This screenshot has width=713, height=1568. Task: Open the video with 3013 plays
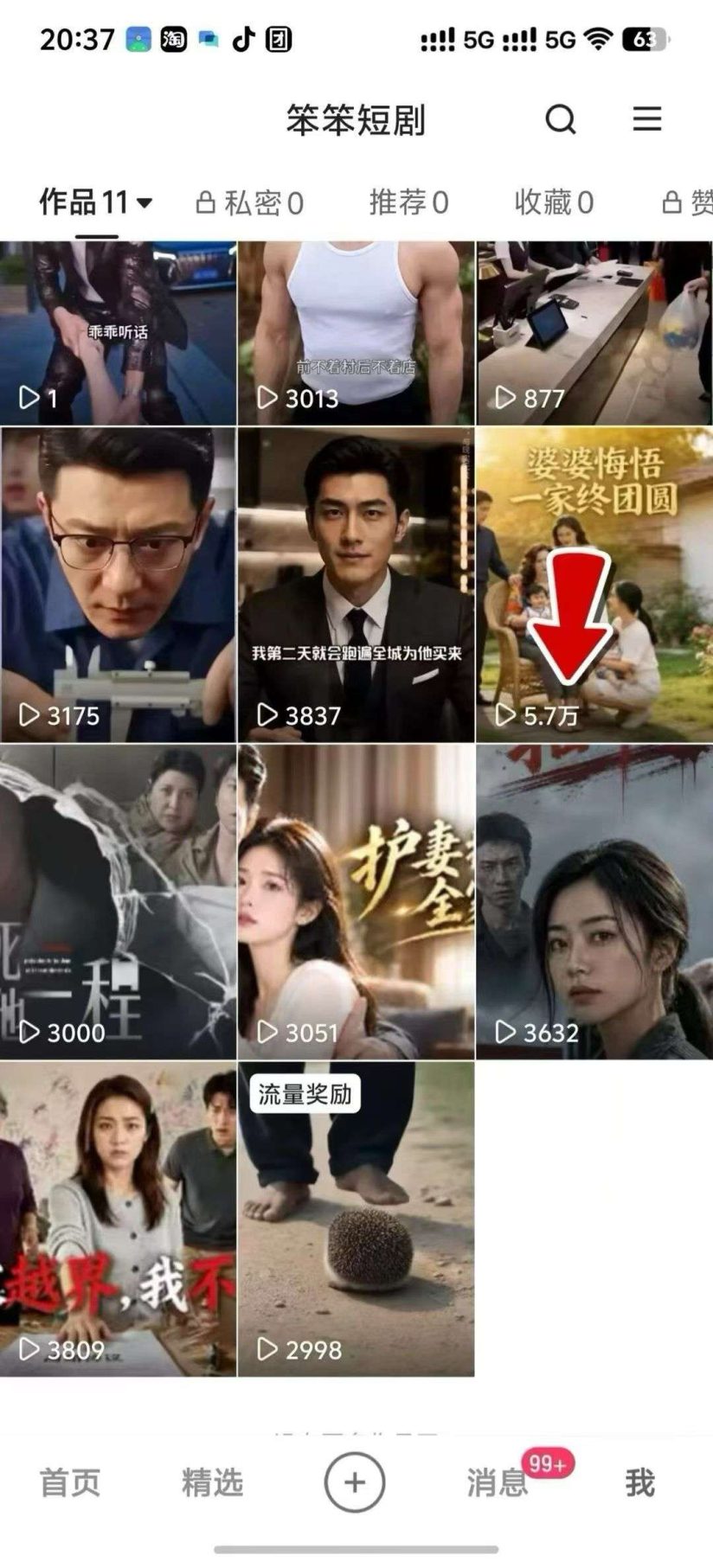point(356,333)
